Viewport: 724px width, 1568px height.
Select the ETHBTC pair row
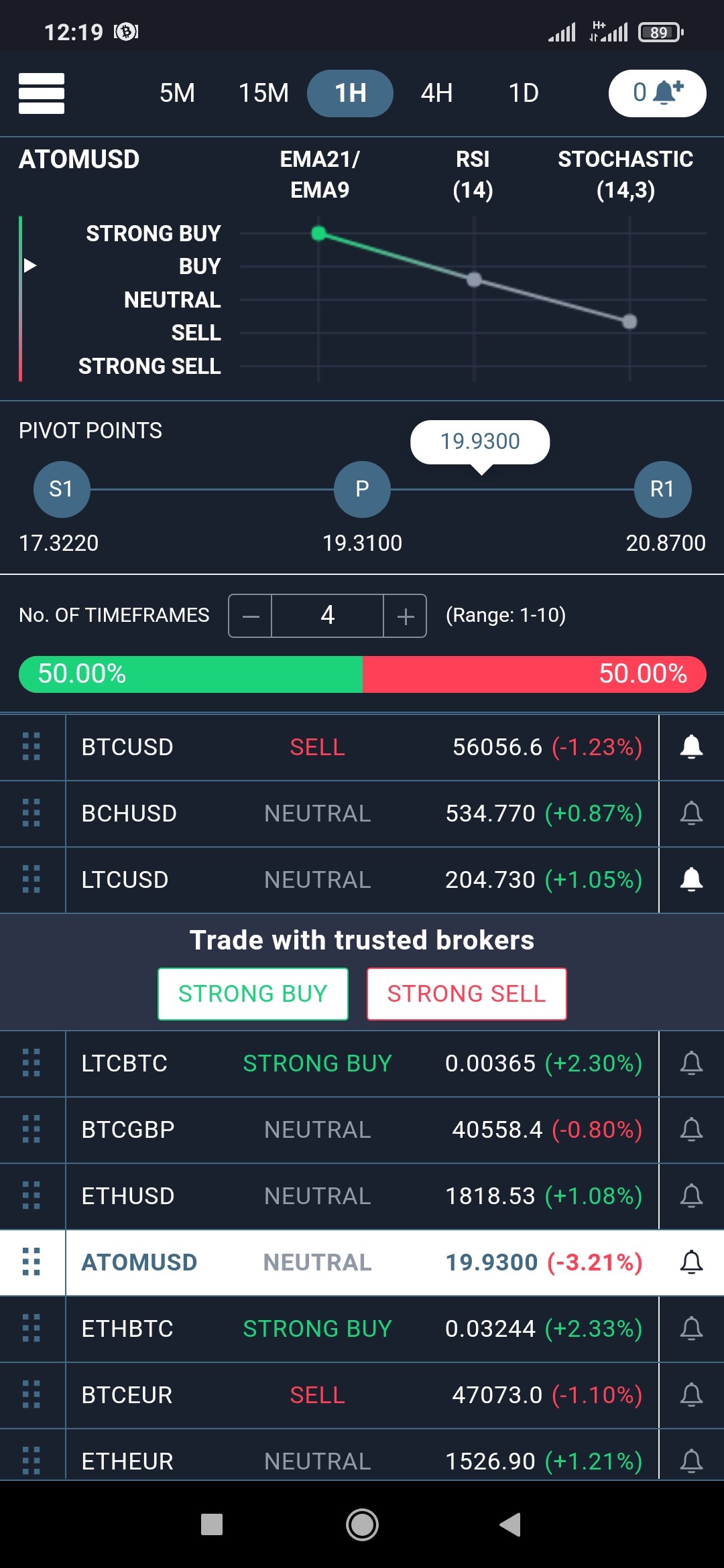[x=362, y=1329]
